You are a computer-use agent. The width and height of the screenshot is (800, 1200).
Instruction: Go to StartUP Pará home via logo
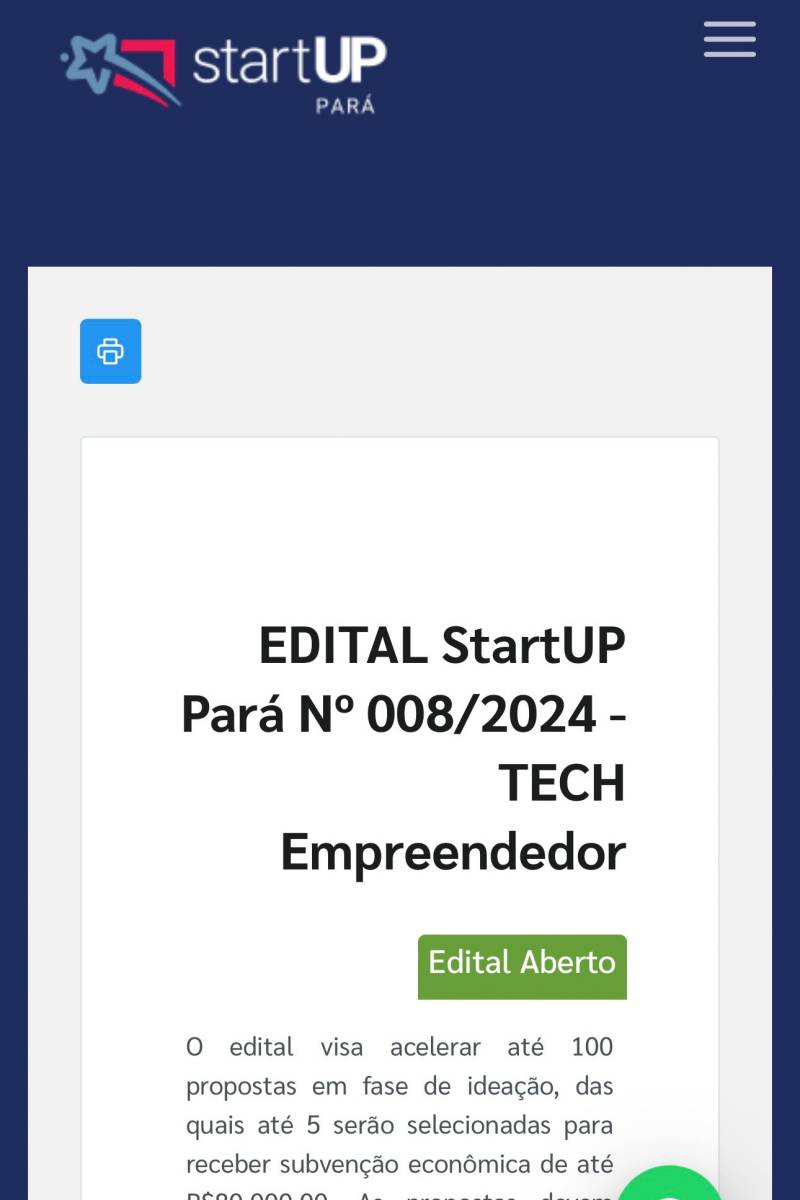point(223,70)
